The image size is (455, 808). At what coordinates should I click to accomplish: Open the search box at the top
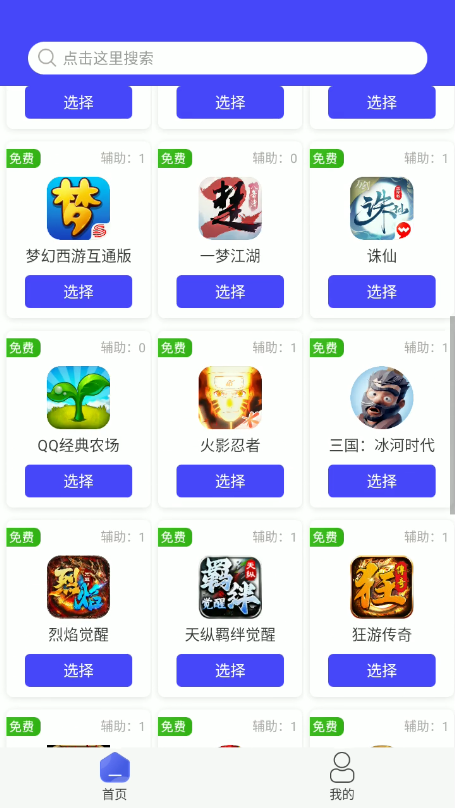pyautogui.click(x=227, y=58)
